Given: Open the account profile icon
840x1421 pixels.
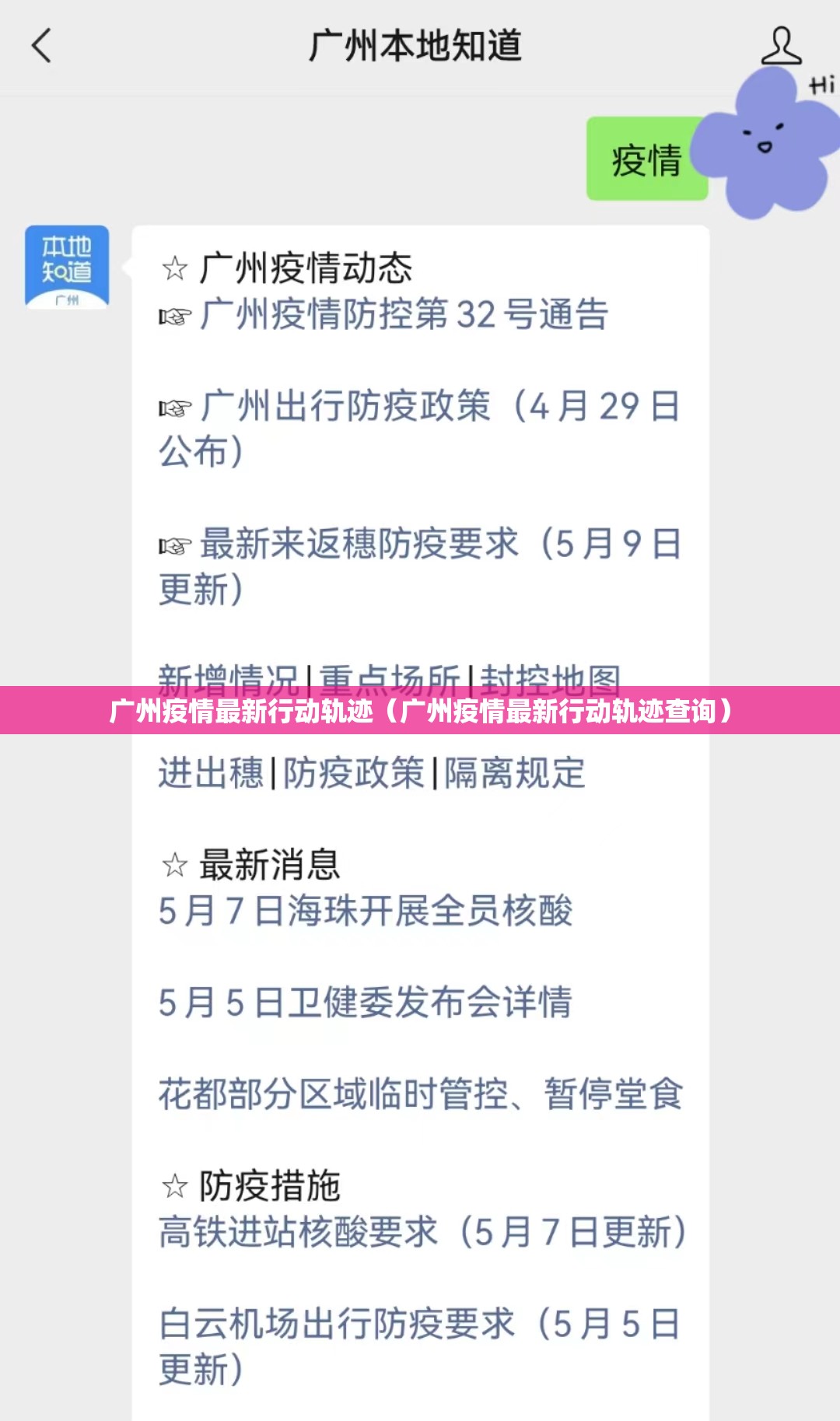Looking at the screenshot, I should [781, 46].
